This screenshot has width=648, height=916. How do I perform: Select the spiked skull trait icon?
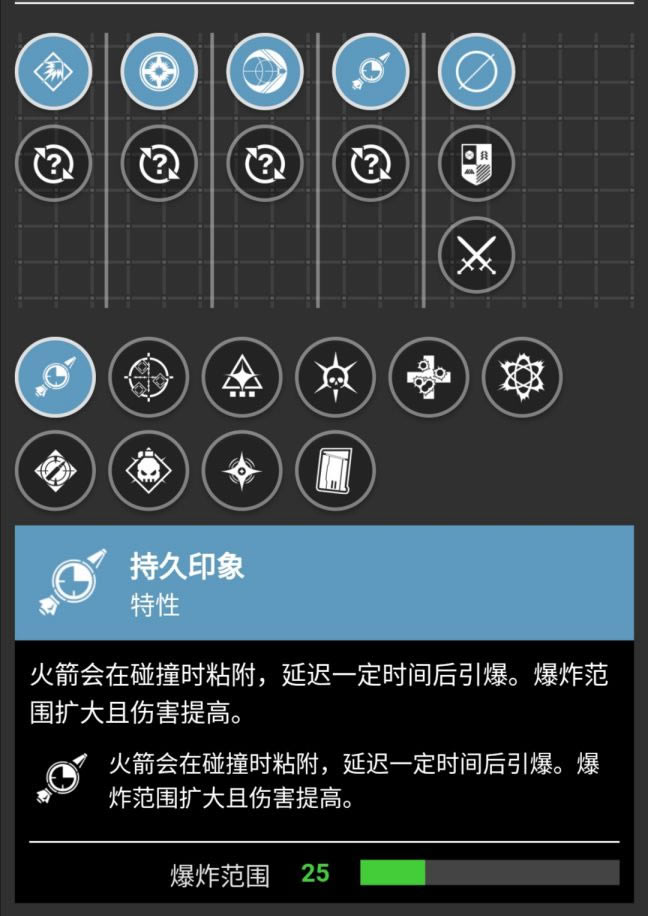coord(335,377)
